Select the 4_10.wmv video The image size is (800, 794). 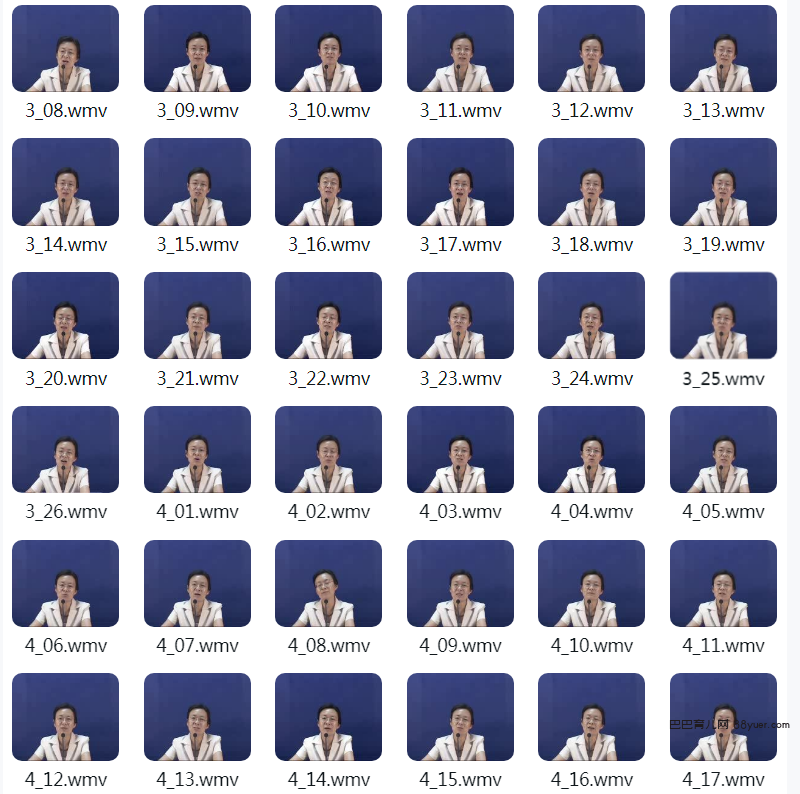point(591,584)
